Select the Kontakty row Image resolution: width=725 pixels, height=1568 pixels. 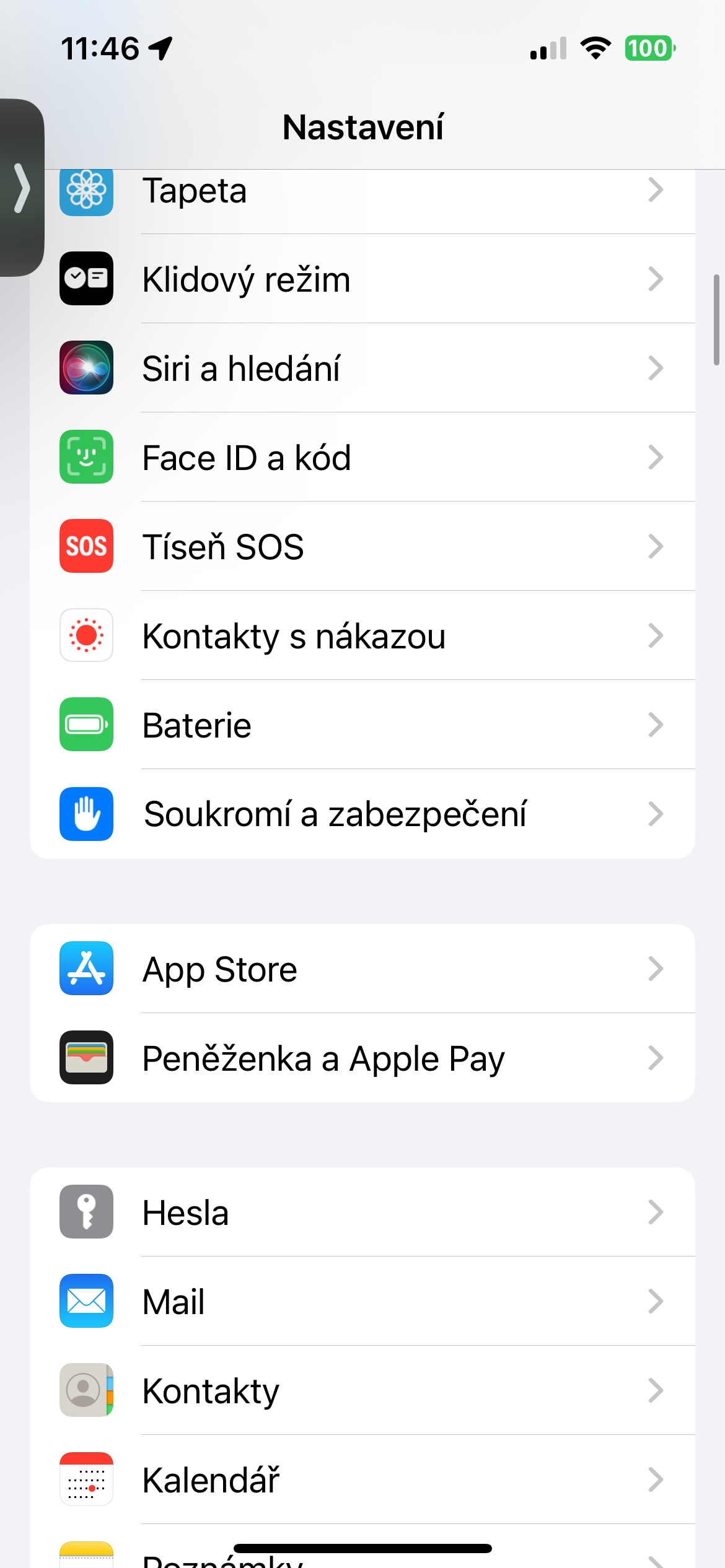tap(362, 1390)
